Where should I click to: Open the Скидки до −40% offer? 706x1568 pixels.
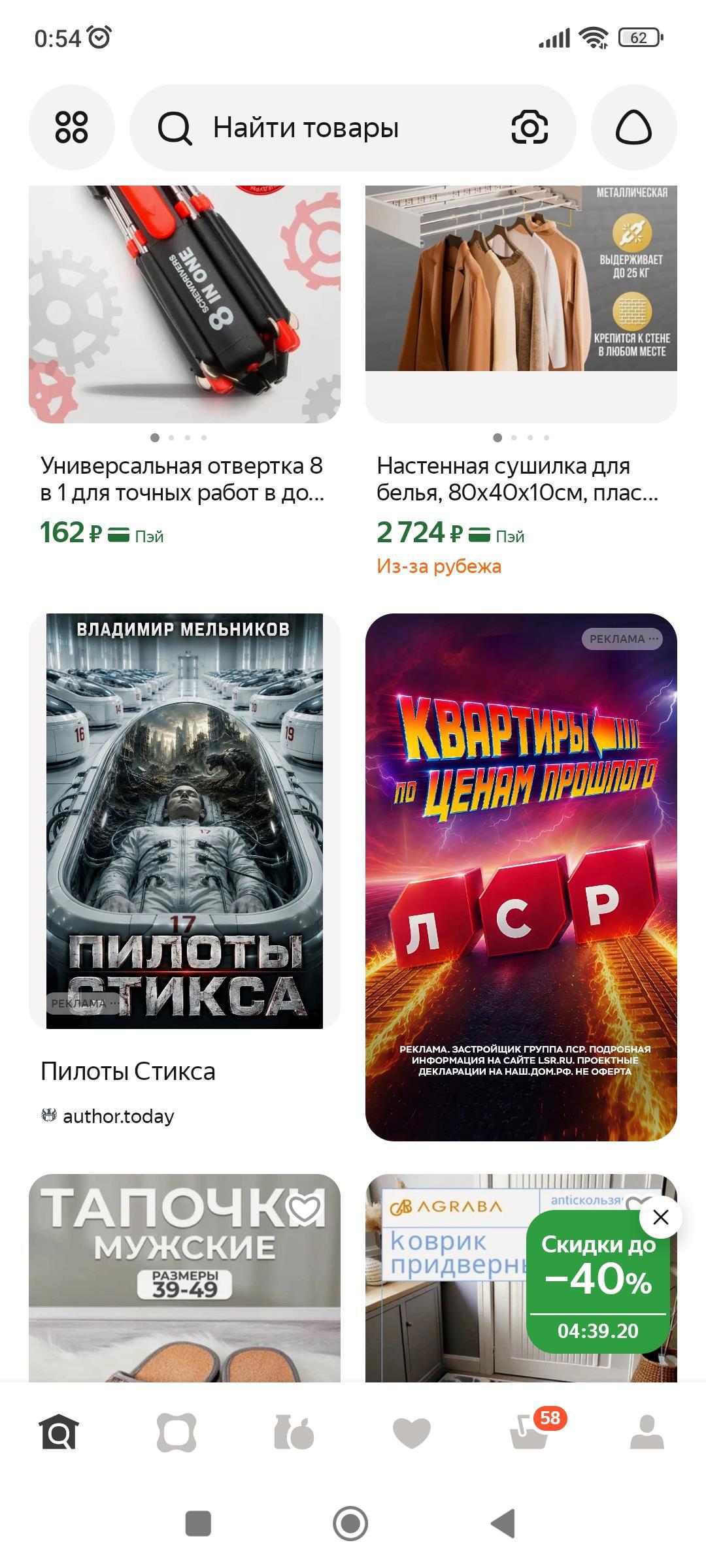point(598,1281)
